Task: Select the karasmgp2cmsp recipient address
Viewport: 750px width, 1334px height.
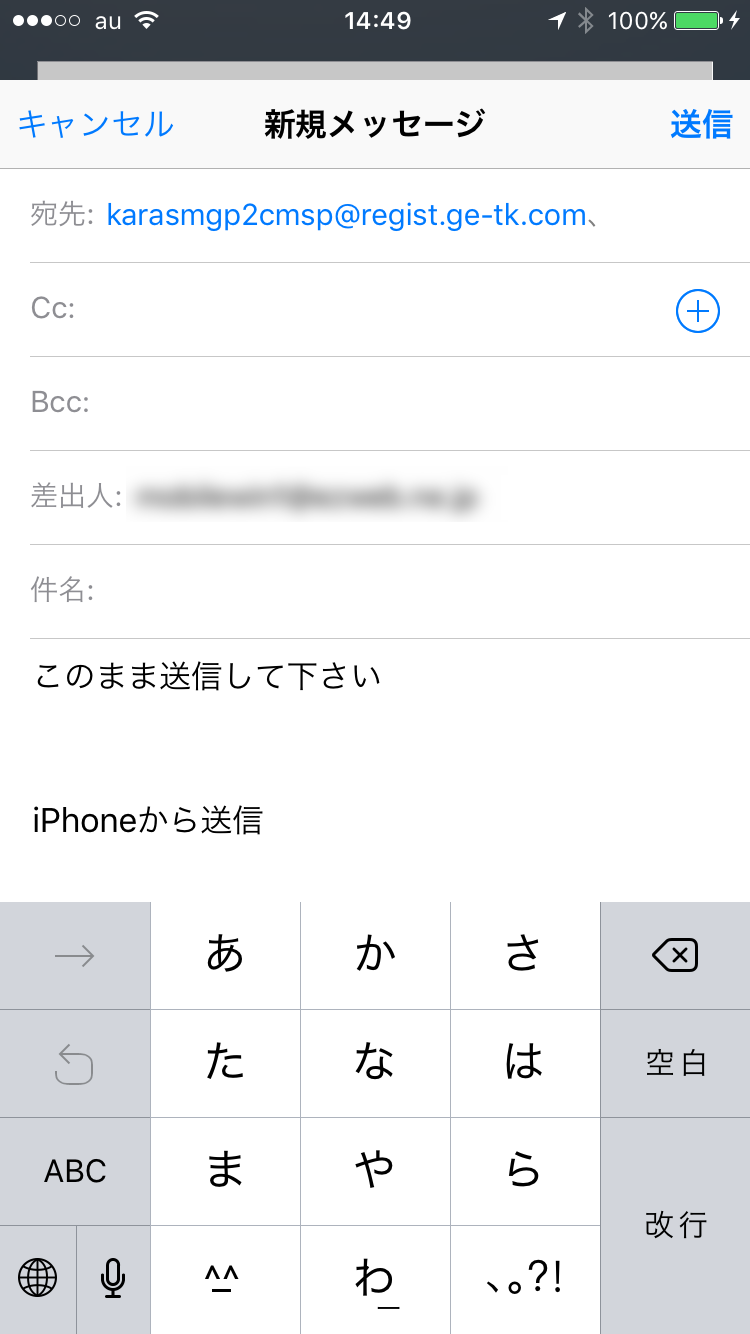Action: (346, 215)
